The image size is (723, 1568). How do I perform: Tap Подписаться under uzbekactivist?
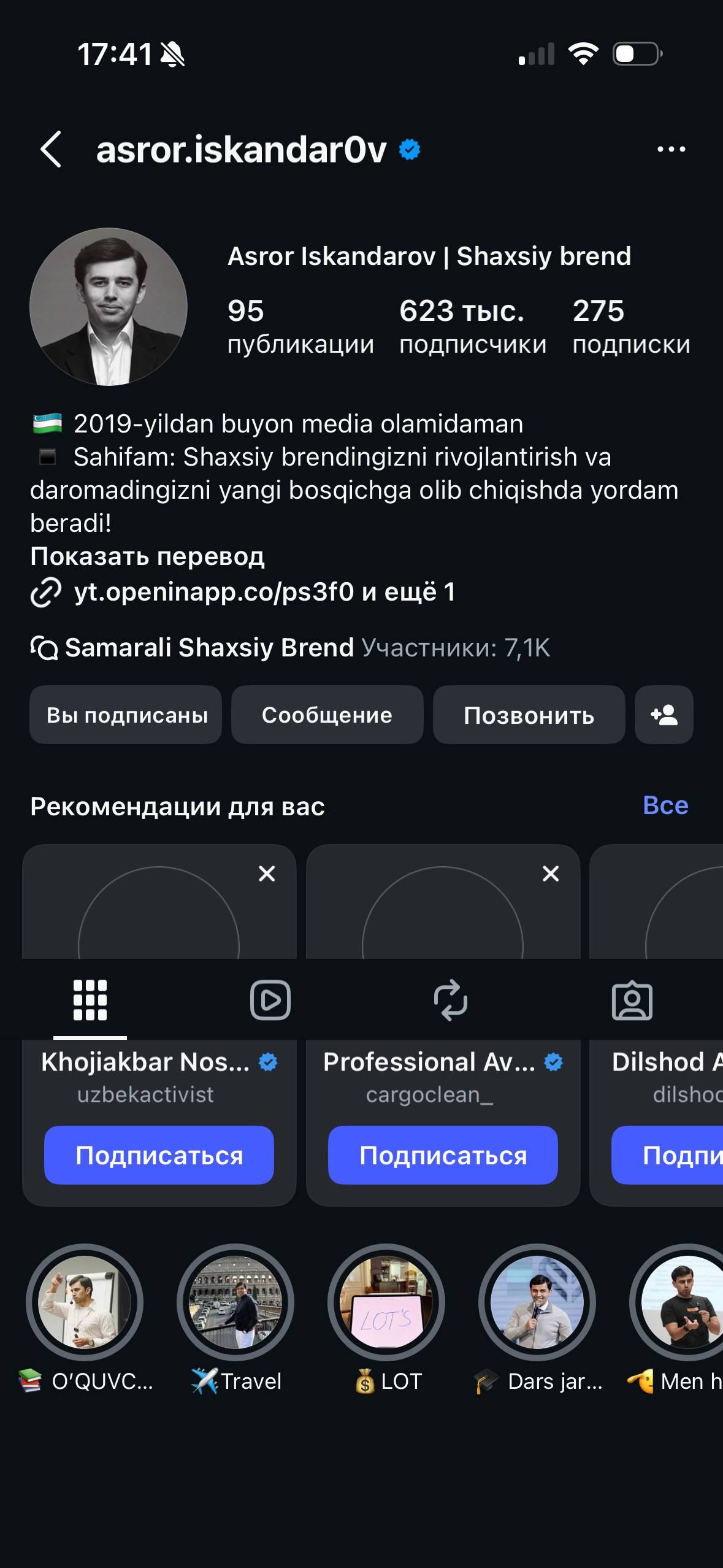pos(159,1156)
